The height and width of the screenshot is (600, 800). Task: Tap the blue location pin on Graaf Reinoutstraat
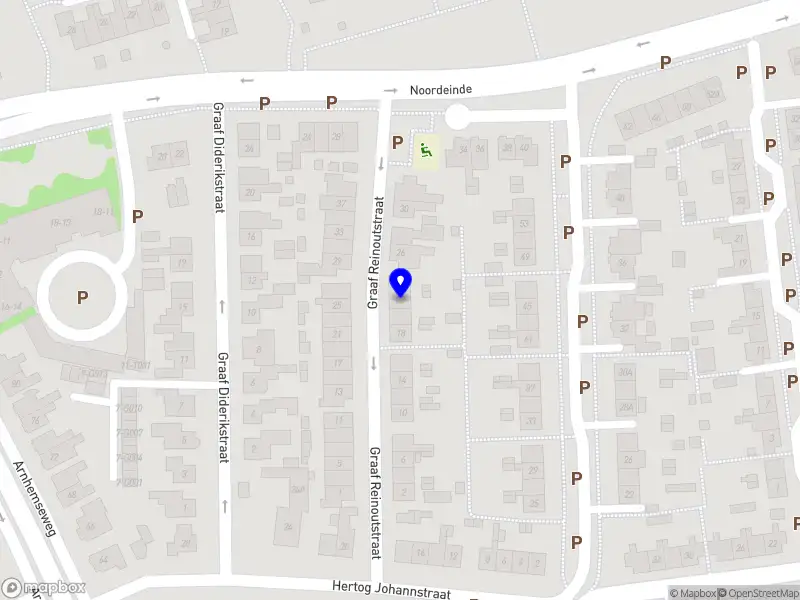pos(401,282)
